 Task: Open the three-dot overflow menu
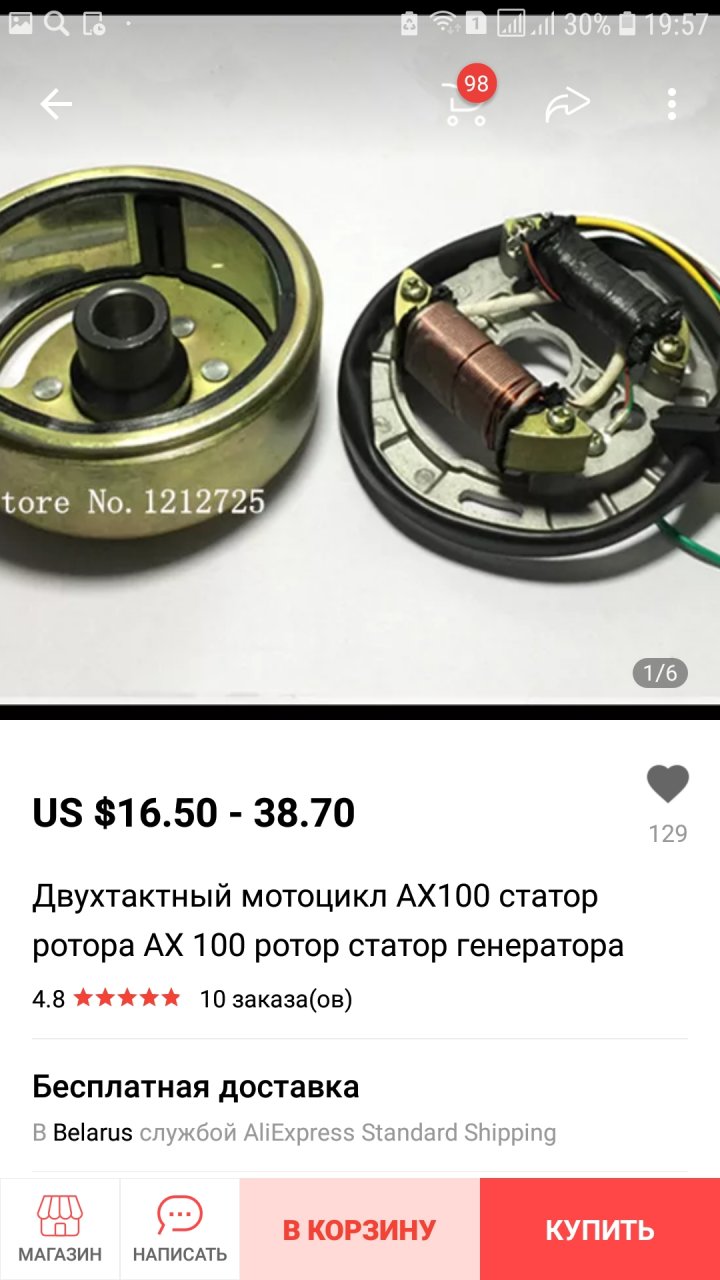tap(672, 104)
